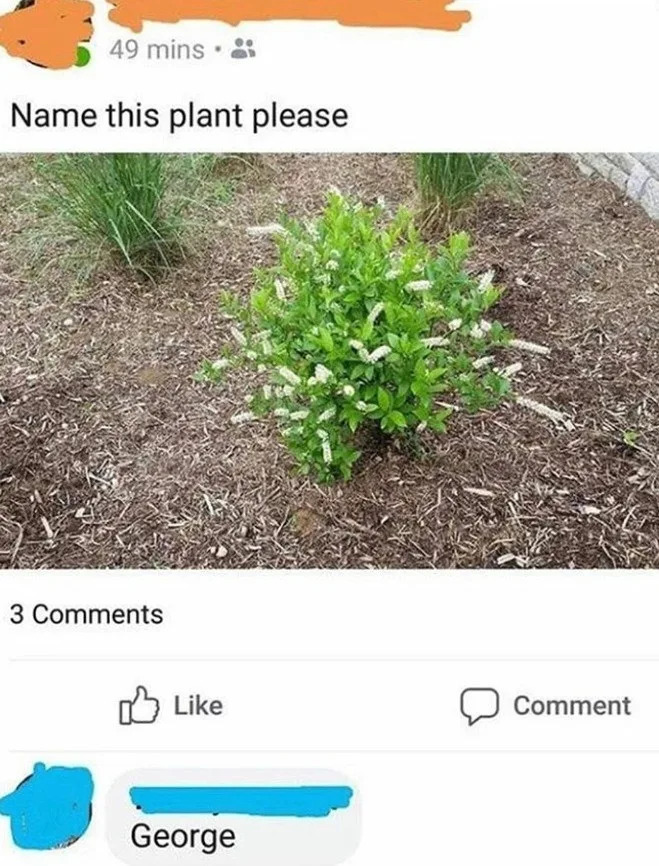View all 3 Comments

pos(86,614)
